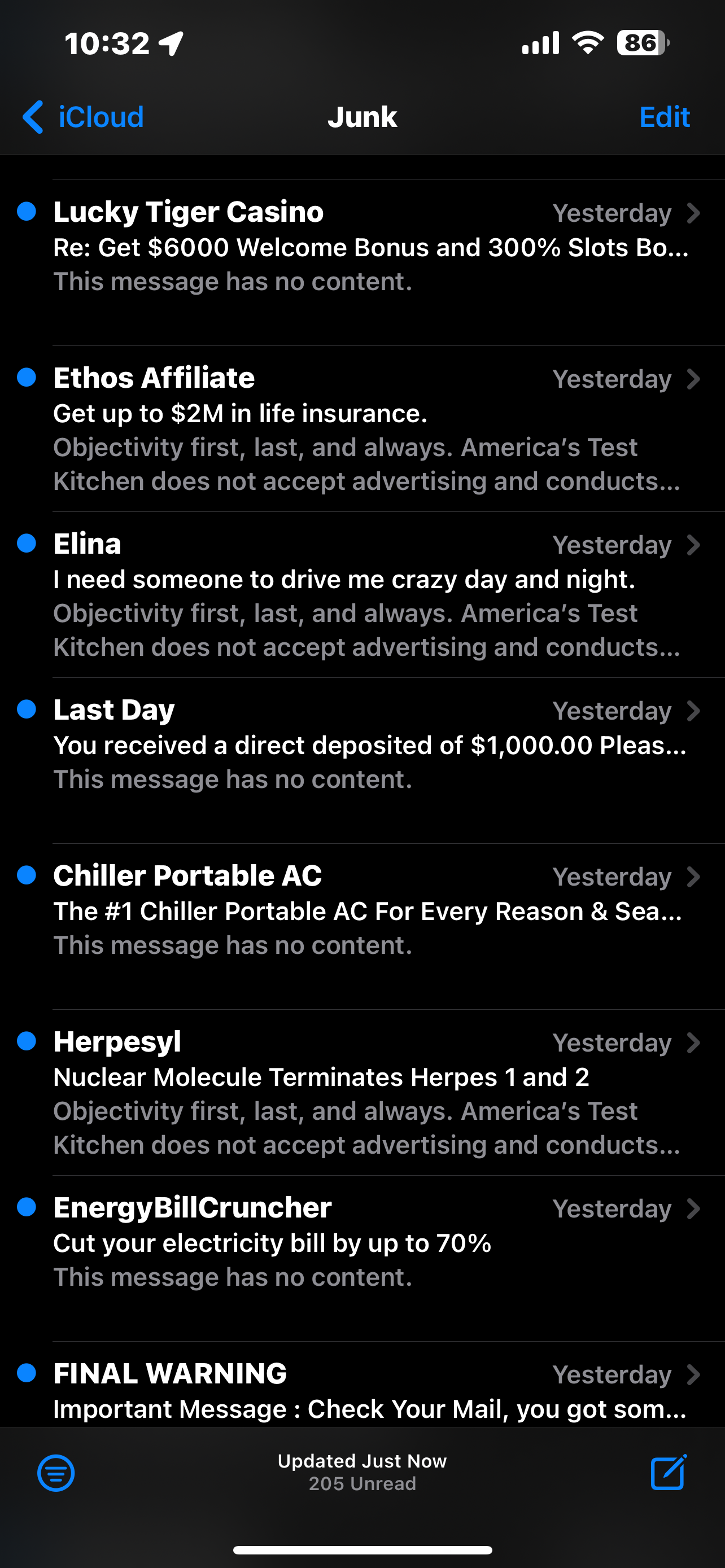
Task: Open the Ethos Affiliate life insurance email
Action: [x=372, y=428]
